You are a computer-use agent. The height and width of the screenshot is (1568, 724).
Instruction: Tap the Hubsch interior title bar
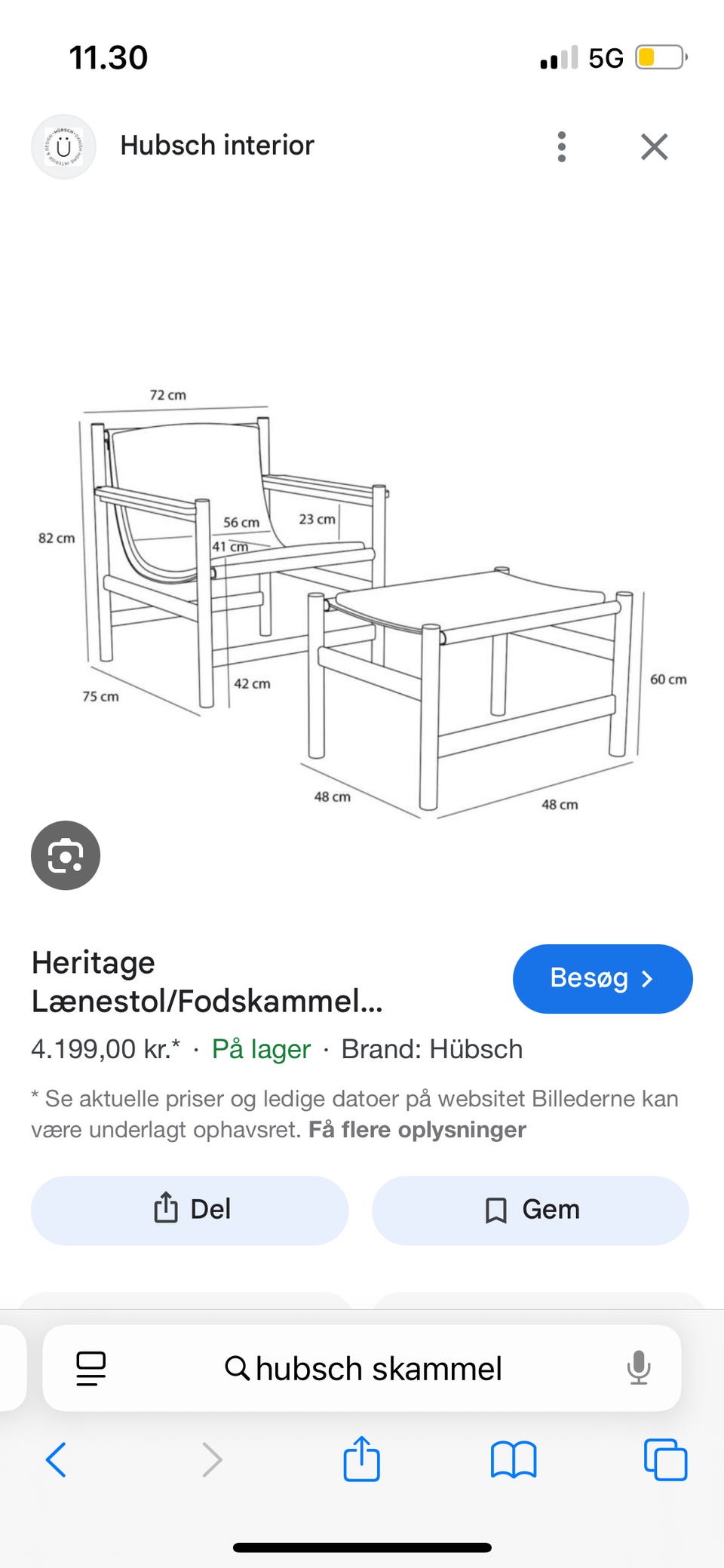[218, 145]
